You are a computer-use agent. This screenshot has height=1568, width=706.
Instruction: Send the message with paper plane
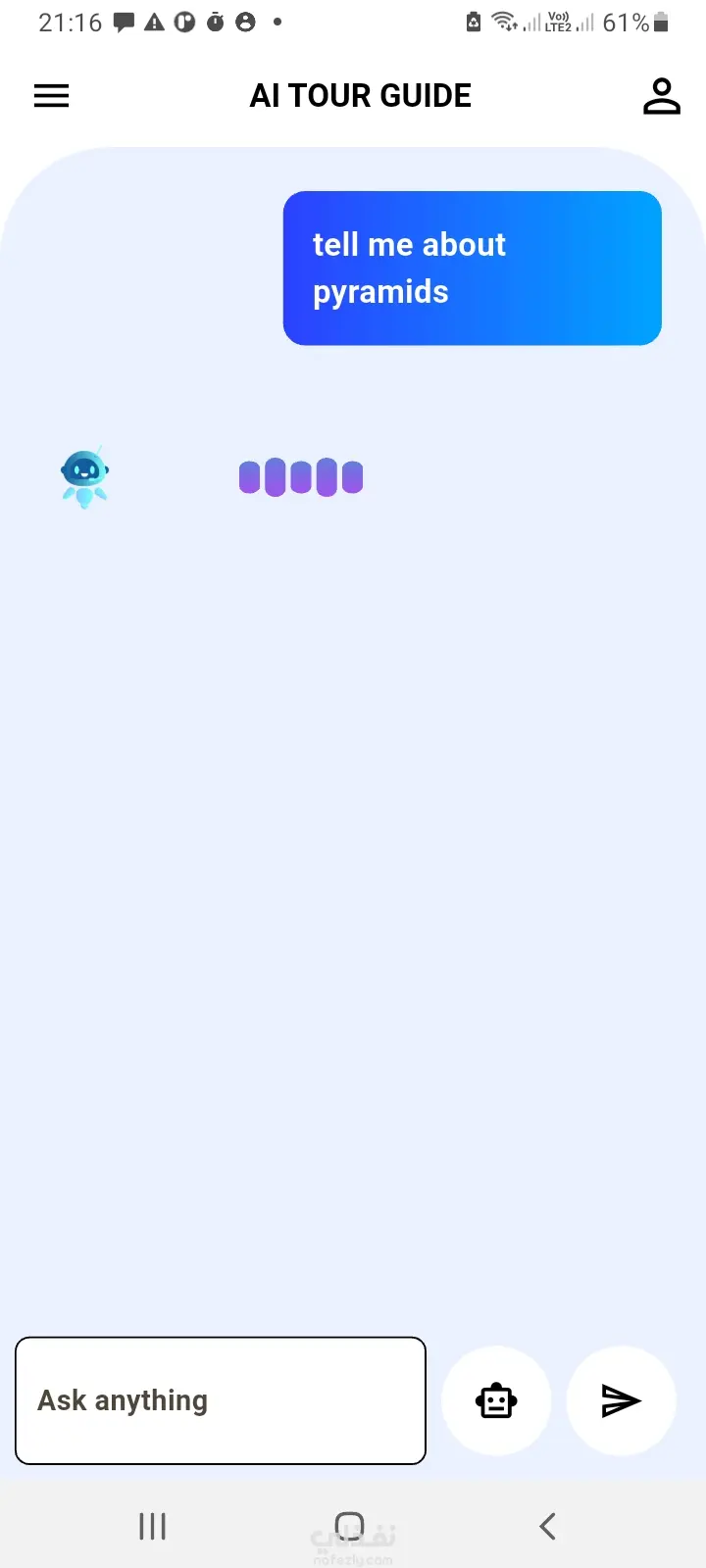pyautogui.click(x=621, y=1401)
